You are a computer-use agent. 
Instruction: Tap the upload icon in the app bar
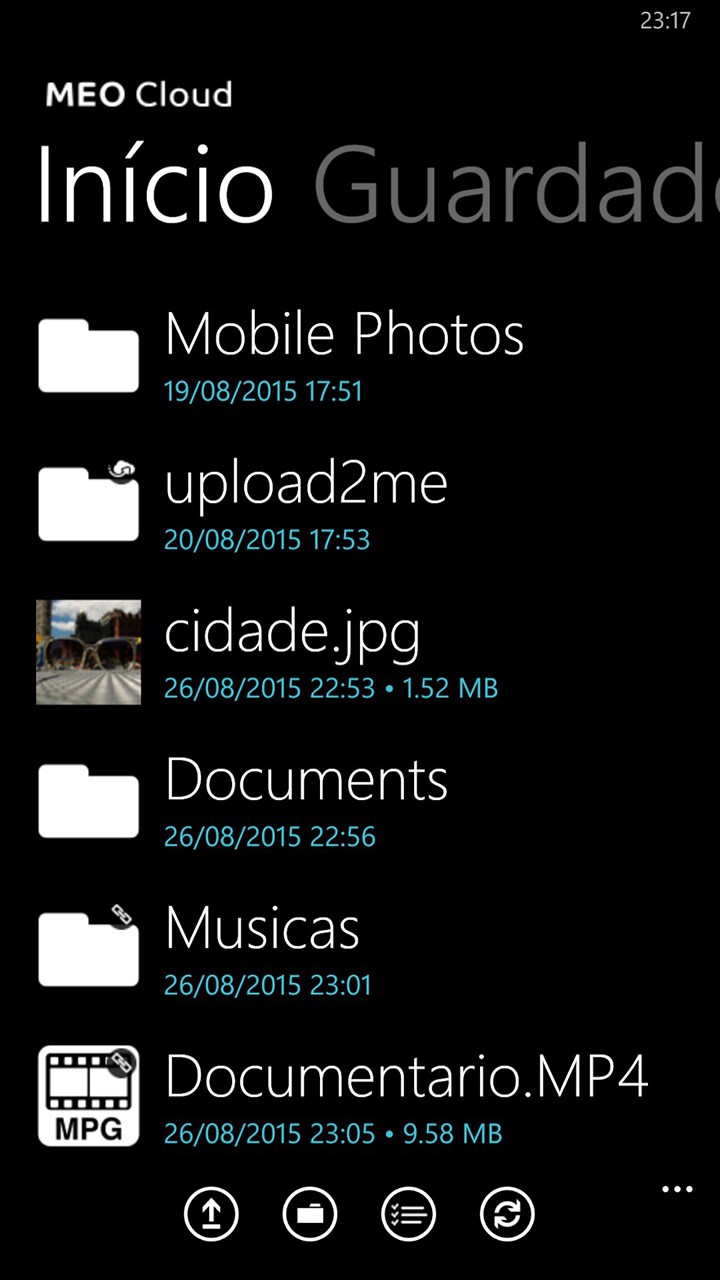[212, 1214]
